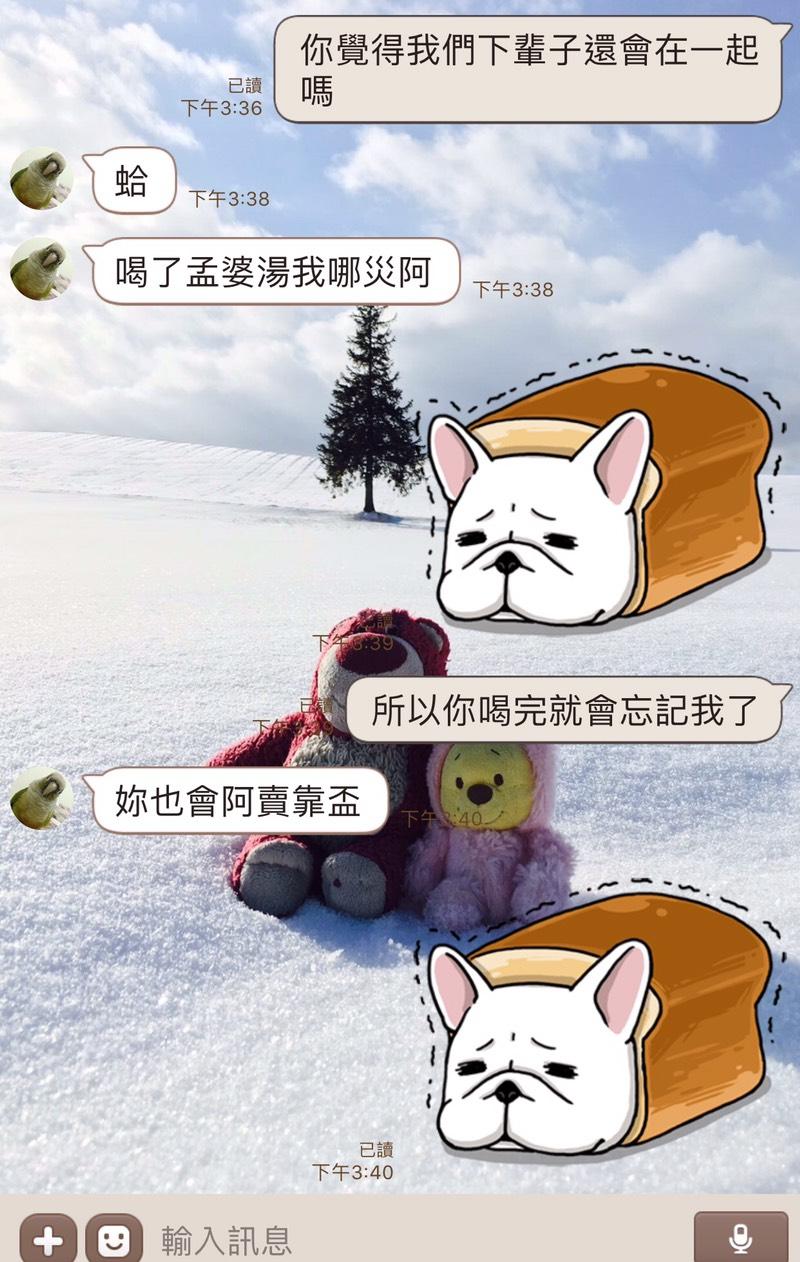Open the sticker and emoji picker
Viewport: 800px width, 1262px height.
(113, 1240)
